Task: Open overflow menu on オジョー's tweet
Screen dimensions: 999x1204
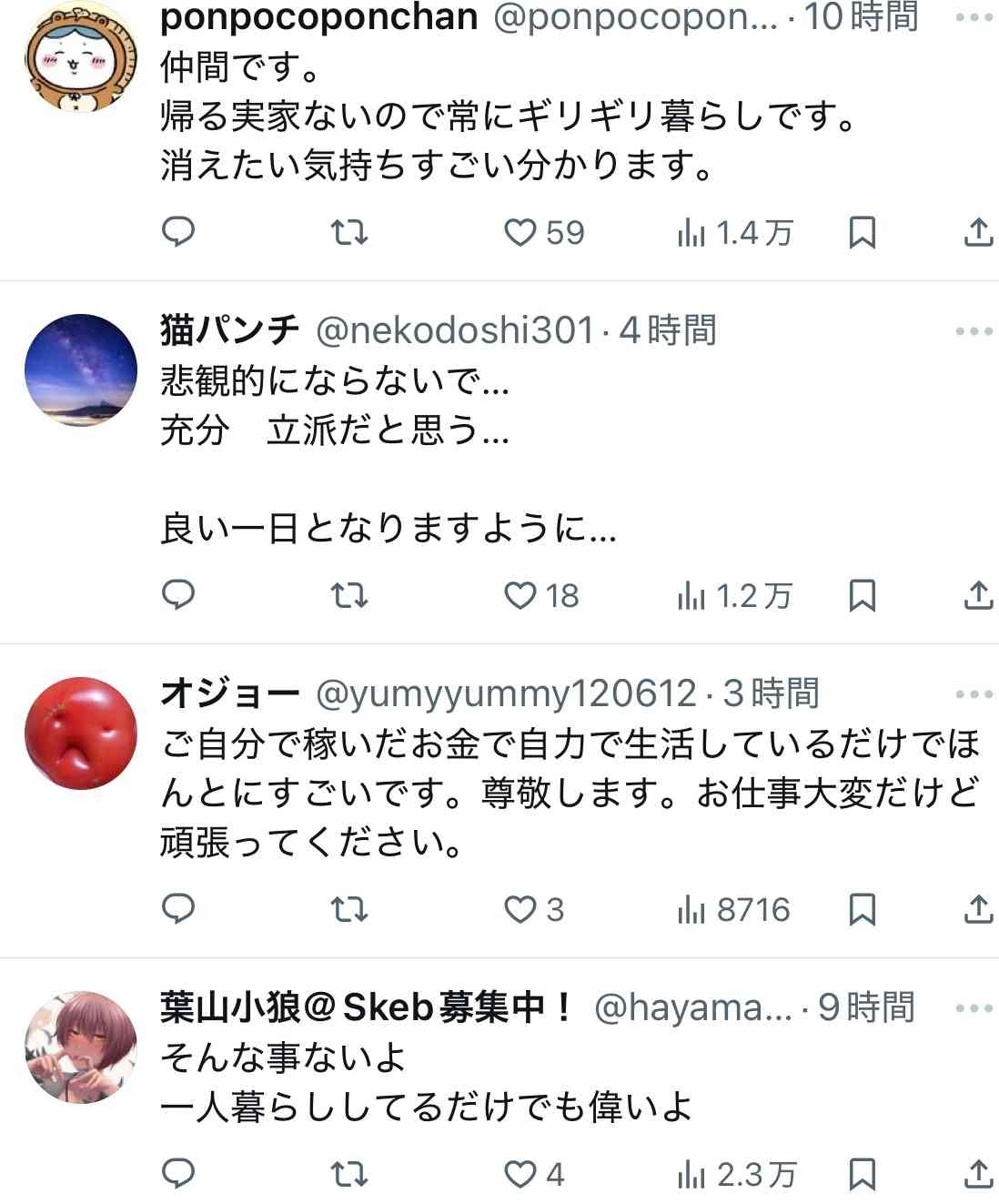Action: (x=974, y=694)
